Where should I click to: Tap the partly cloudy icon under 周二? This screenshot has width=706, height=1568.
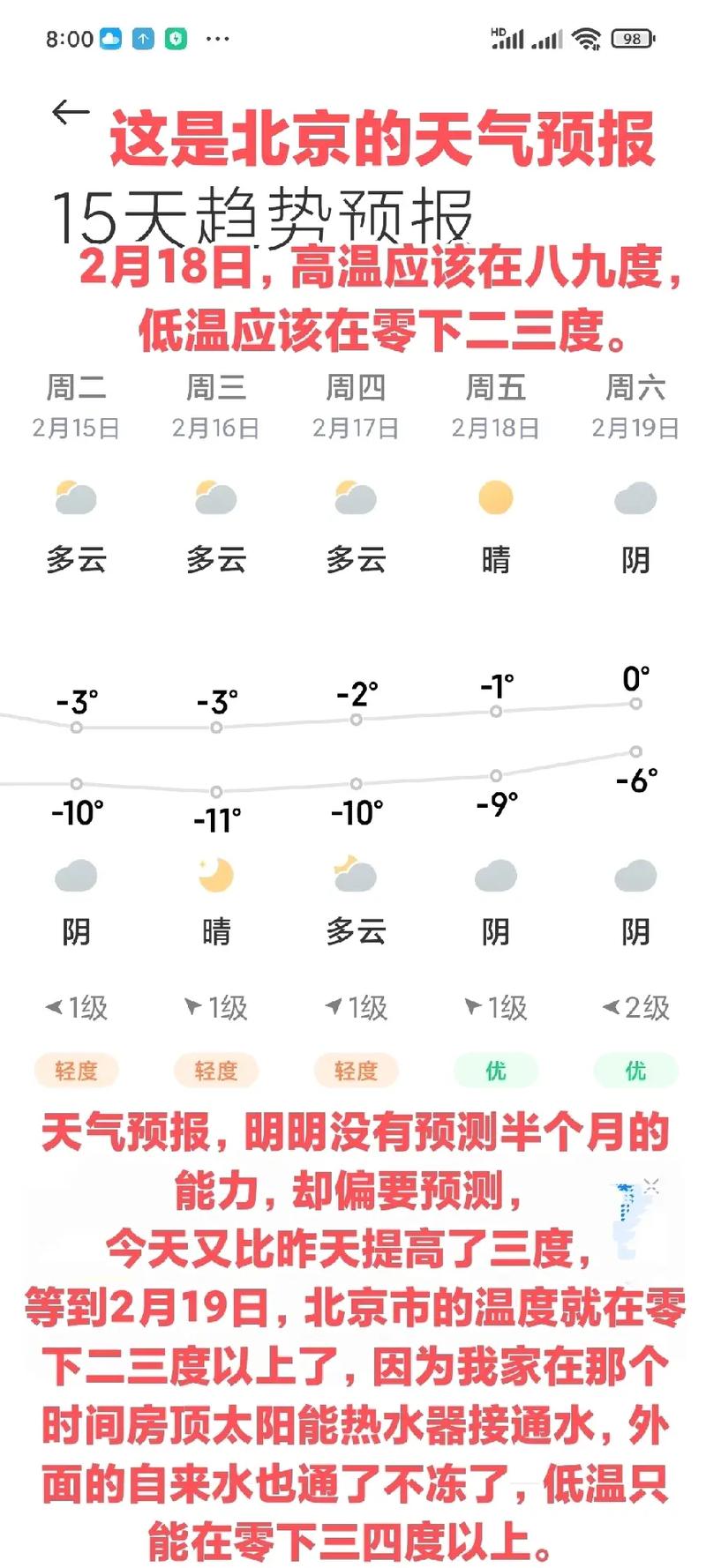(x=78, y=497)
